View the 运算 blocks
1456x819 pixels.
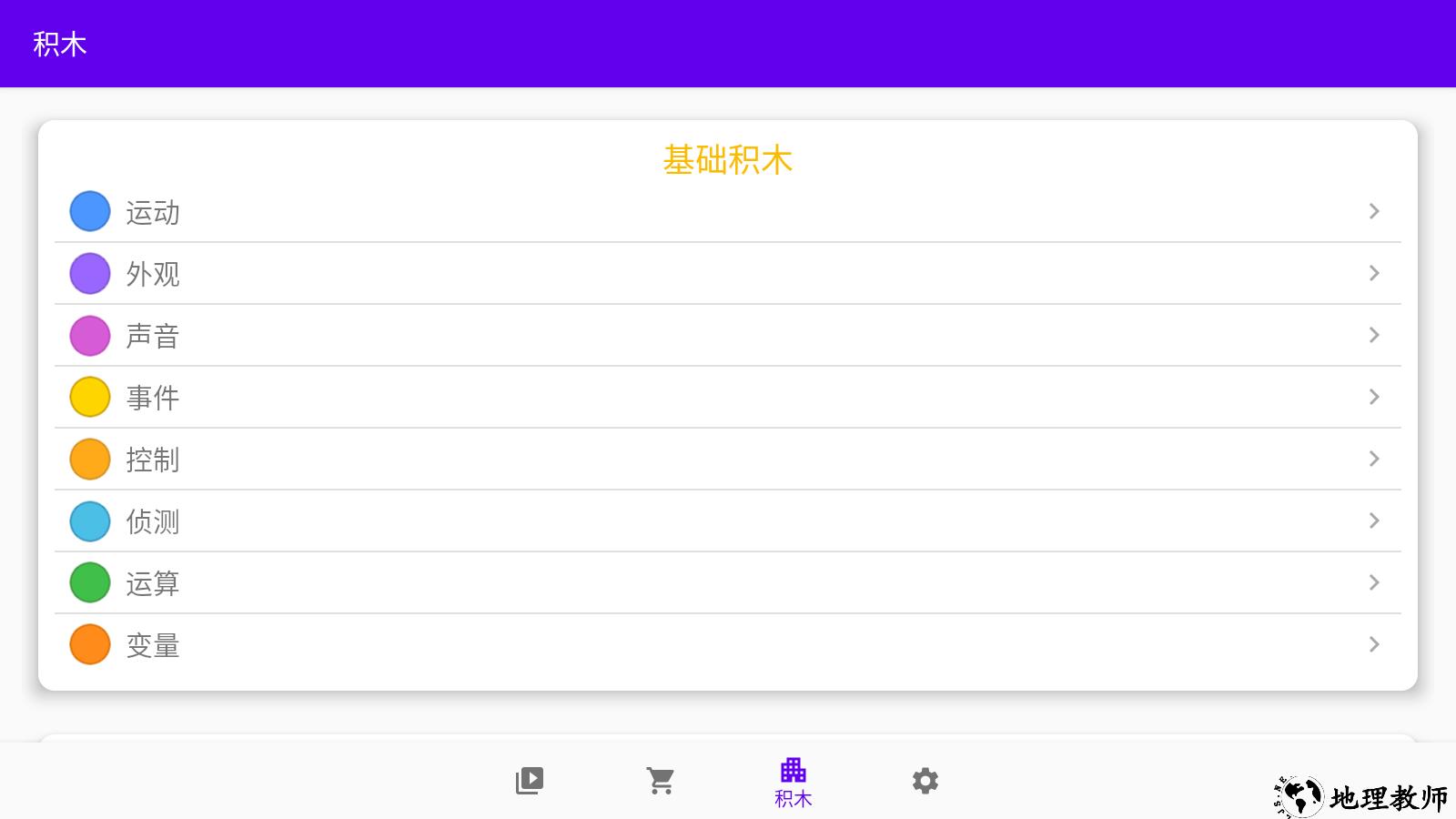point(726,583)
